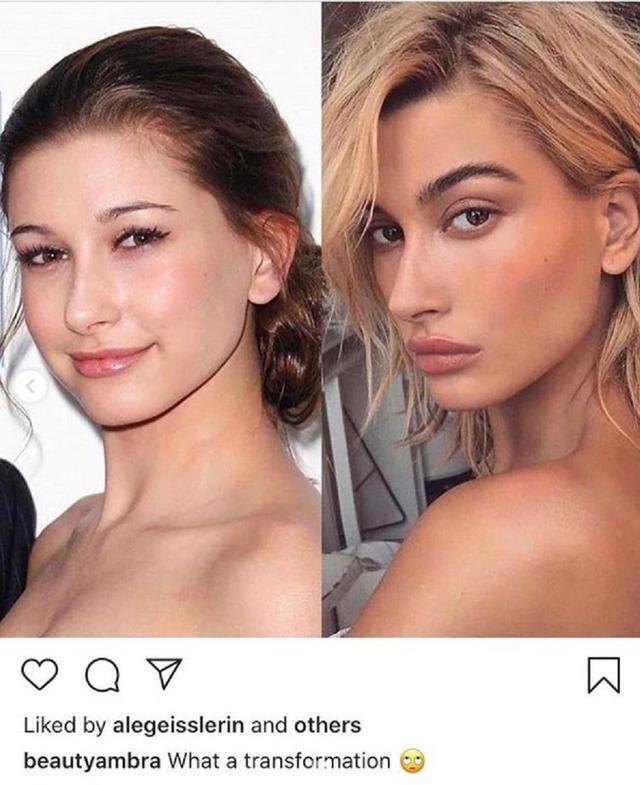Share the post via paper plane icon
The image size is (640, 785).
(x=158, y=677)
